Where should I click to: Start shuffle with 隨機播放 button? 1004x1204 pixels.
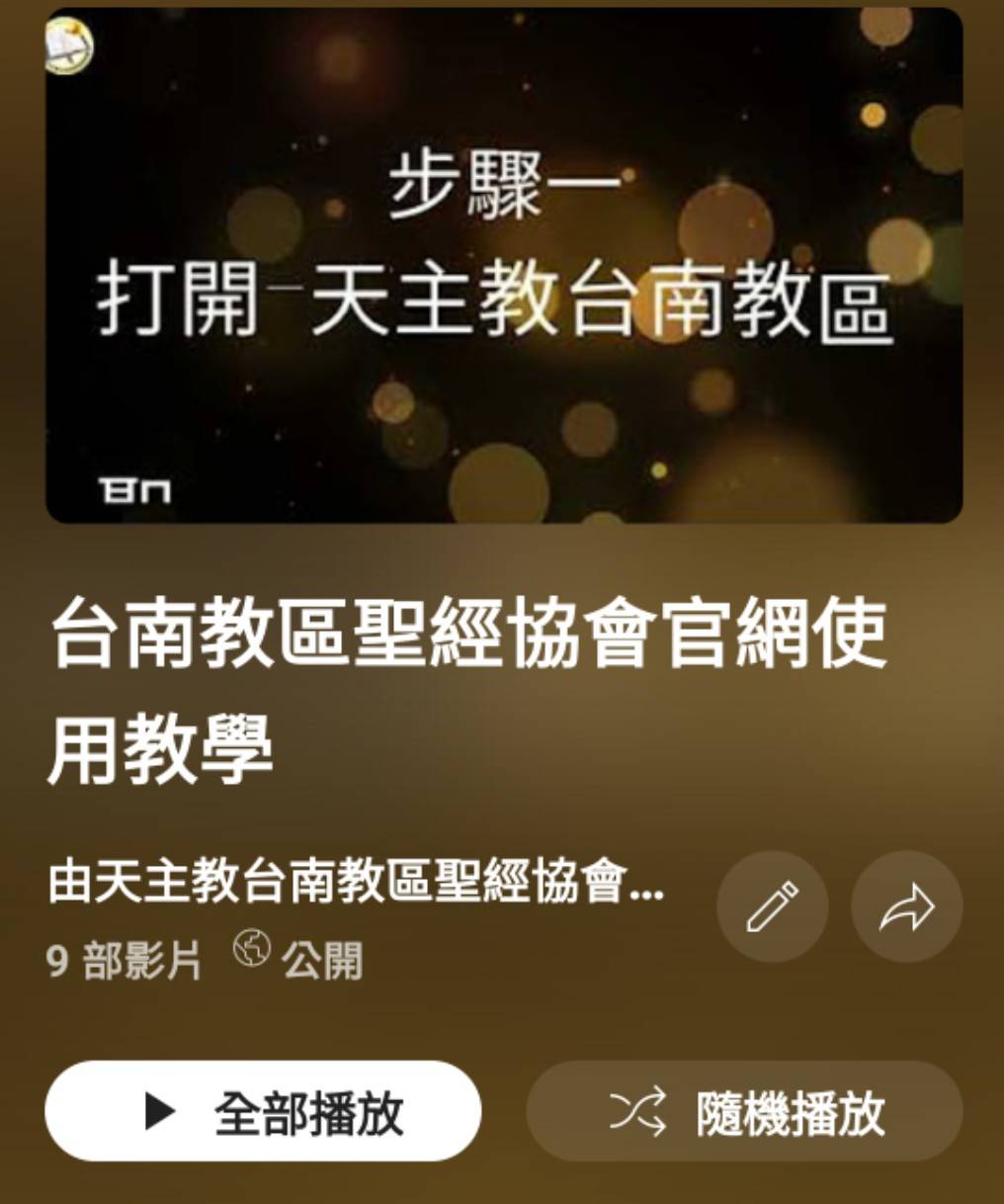tap(744, 1111)
